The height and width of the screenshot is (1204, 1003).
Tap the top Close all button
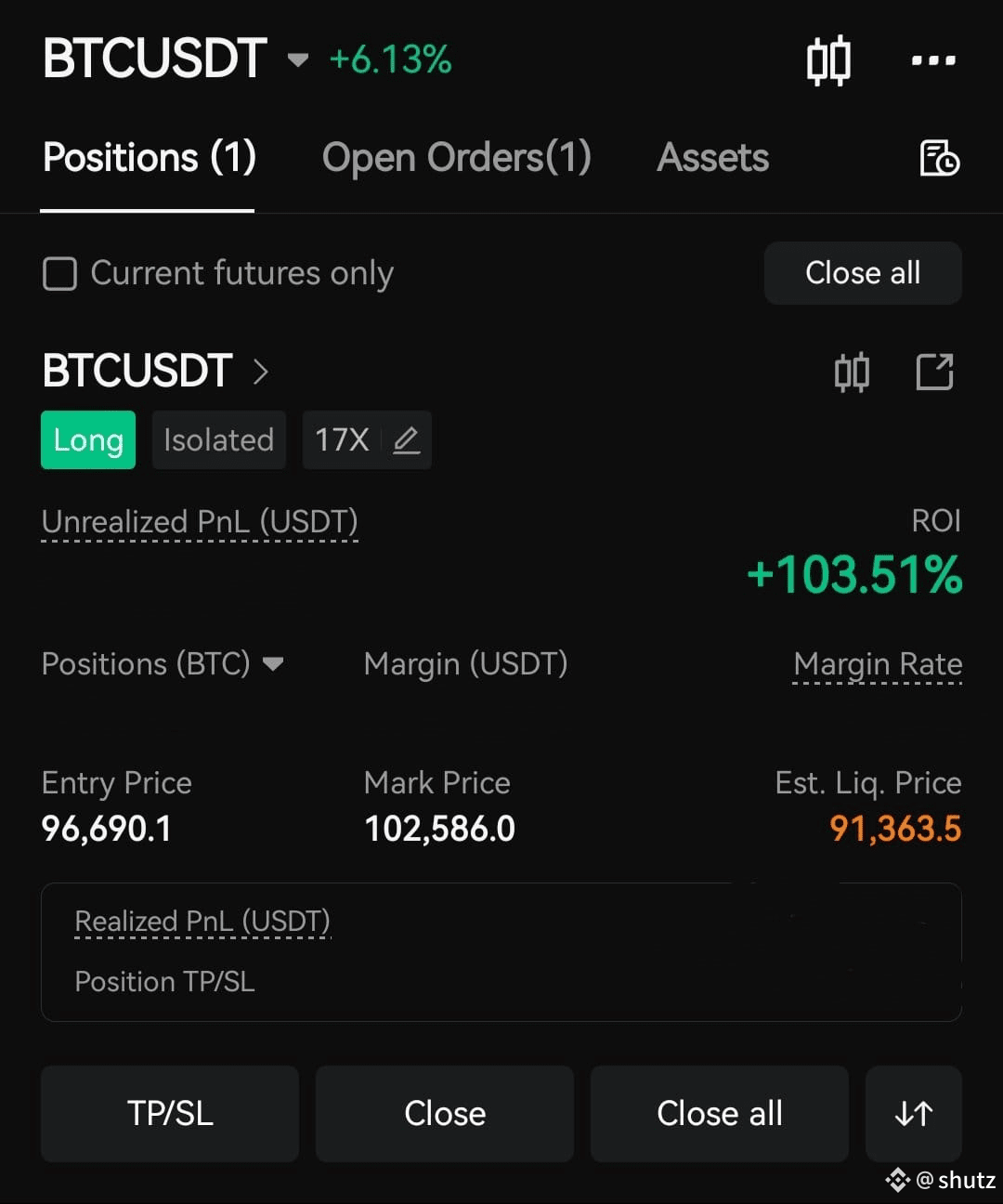(x=863, y=273)
